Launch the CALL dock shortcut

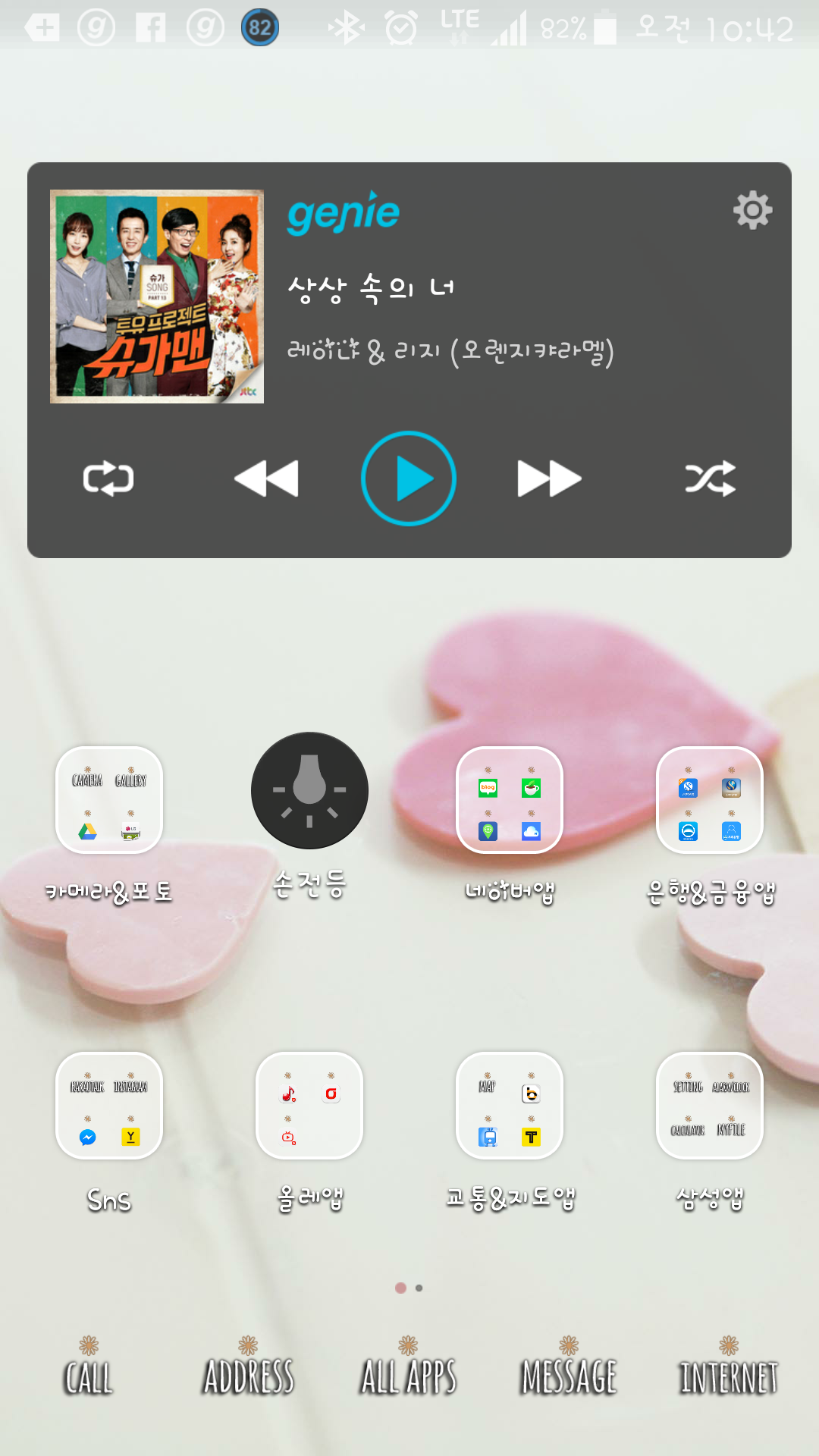click(x=89, y=1368)
